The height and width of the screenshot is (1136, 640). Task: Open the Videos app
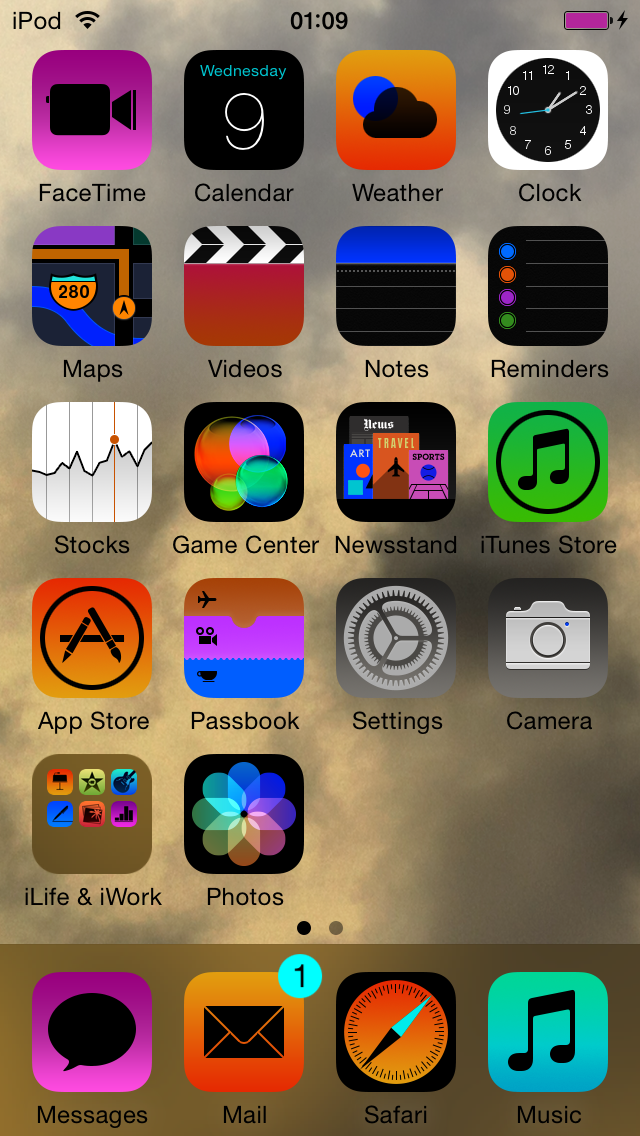tap(244, 286)
